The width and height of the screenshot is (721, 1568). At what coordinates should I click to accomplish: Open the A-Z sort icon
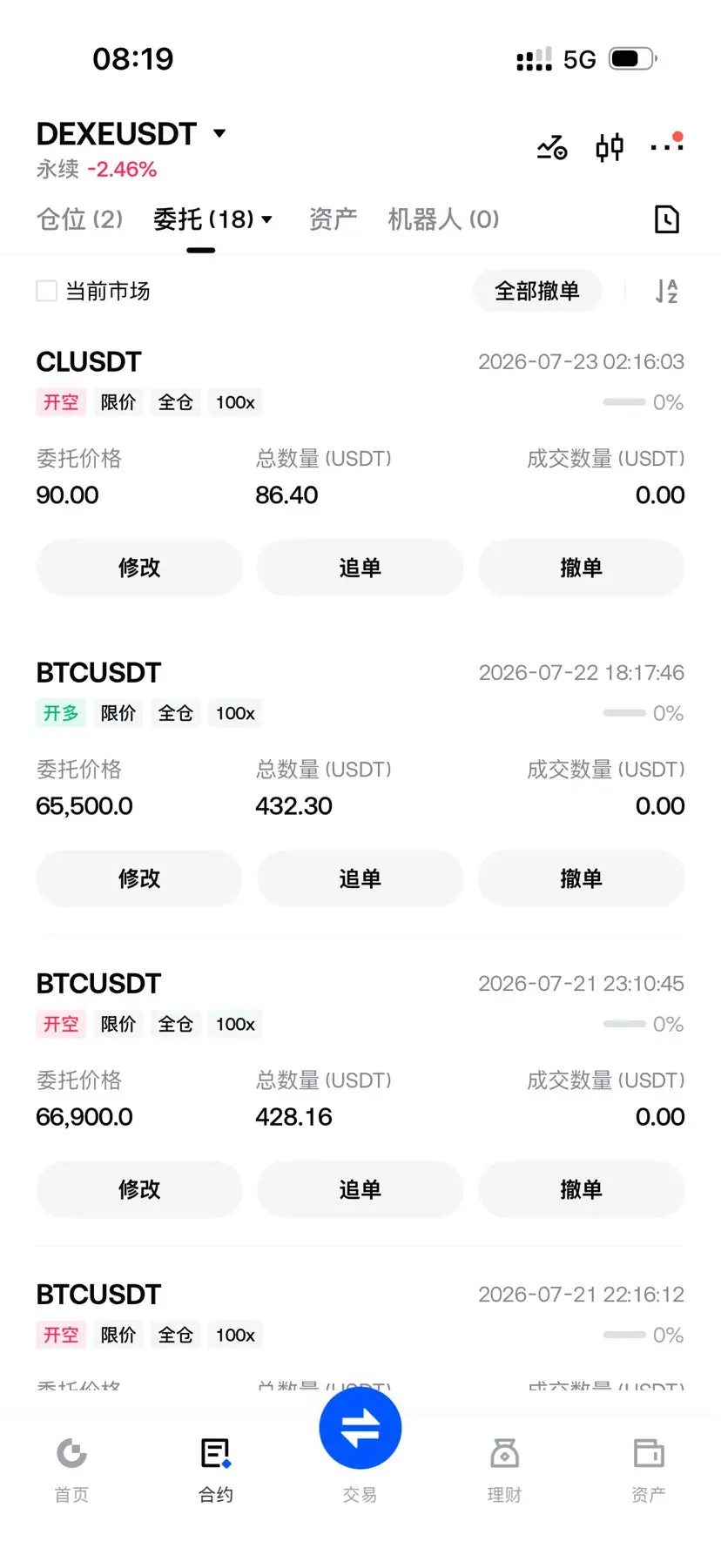[x=667, y=291]
